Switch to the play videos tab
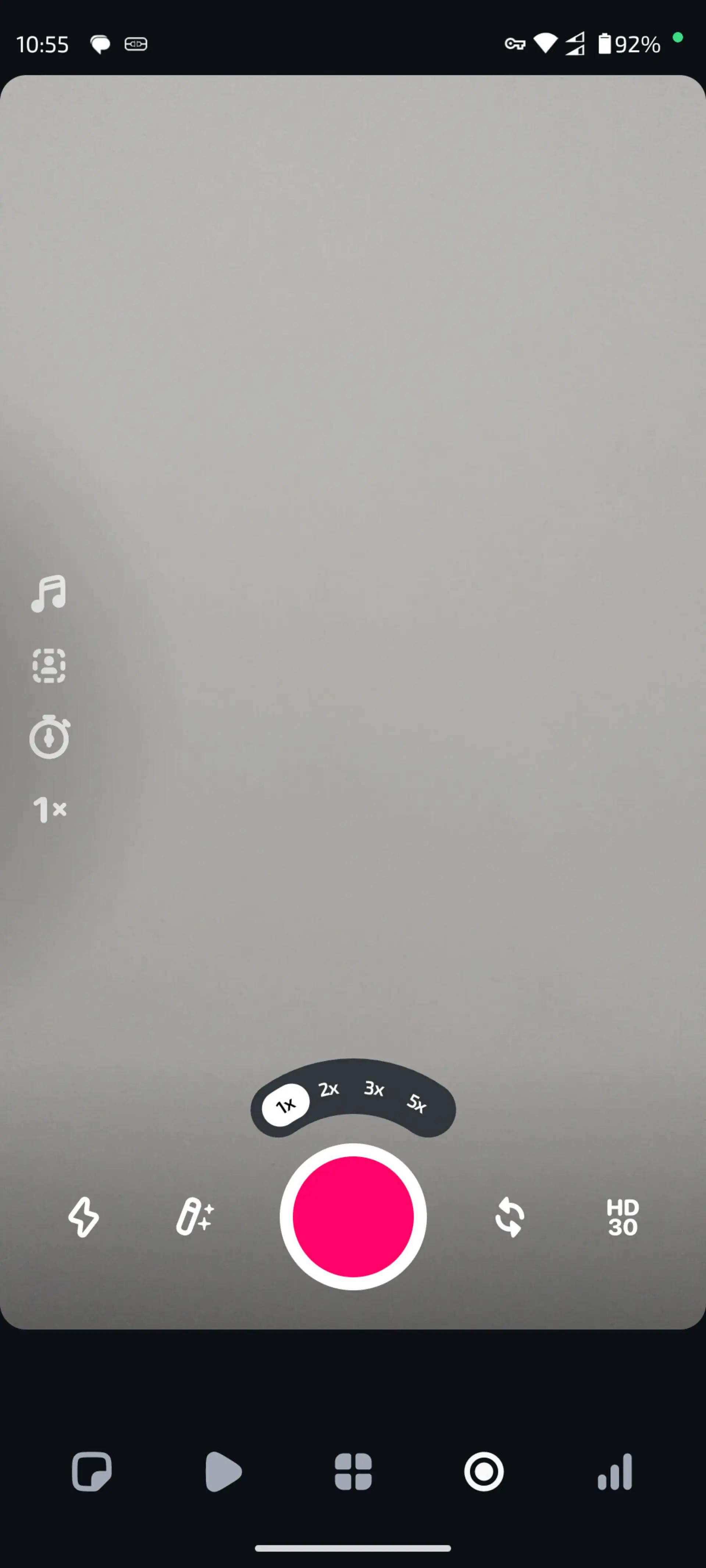The width and height of the screenshot is (706, 1568). point(223,1472)
